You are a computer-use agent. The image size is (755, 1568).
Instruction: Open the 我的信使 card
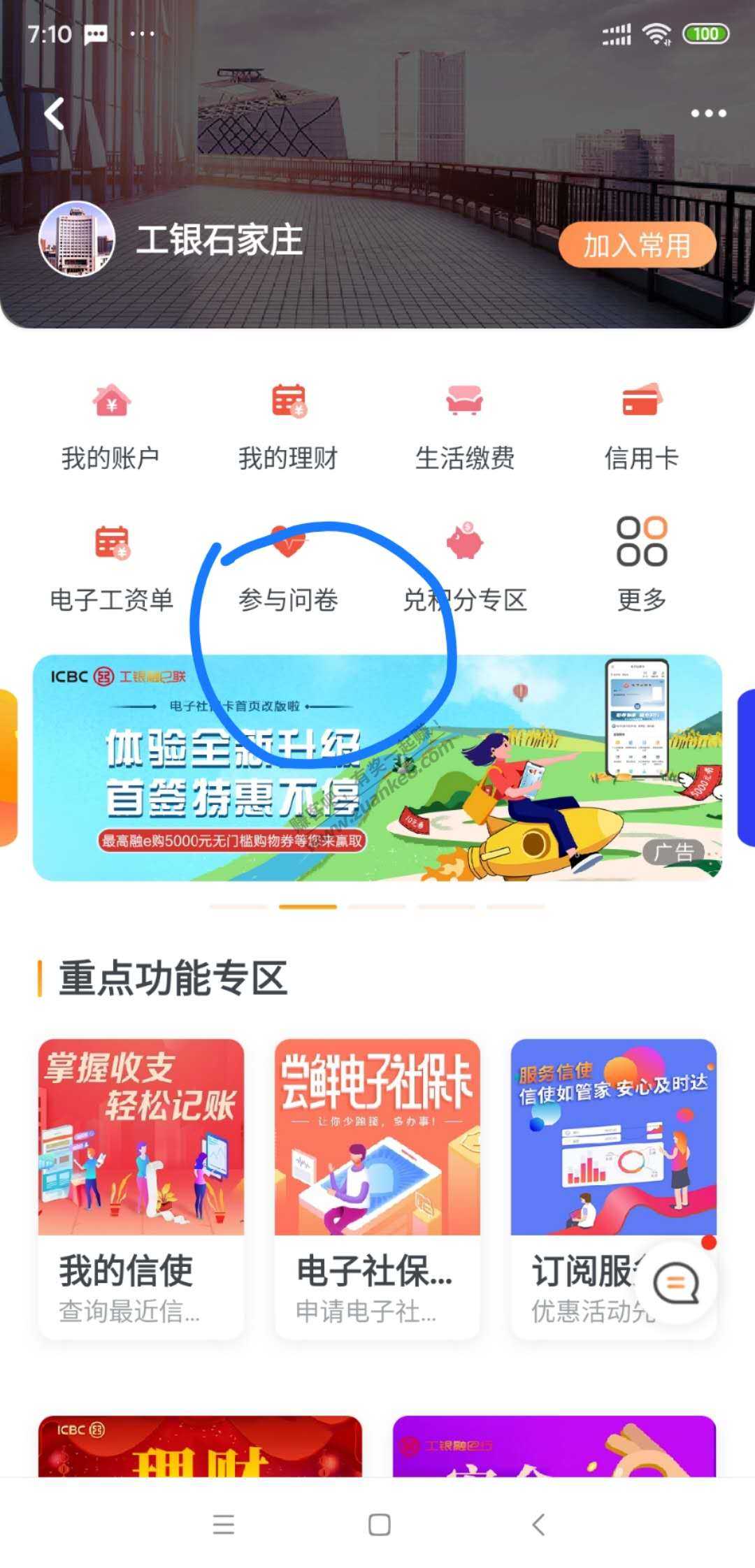[141, 1188]
